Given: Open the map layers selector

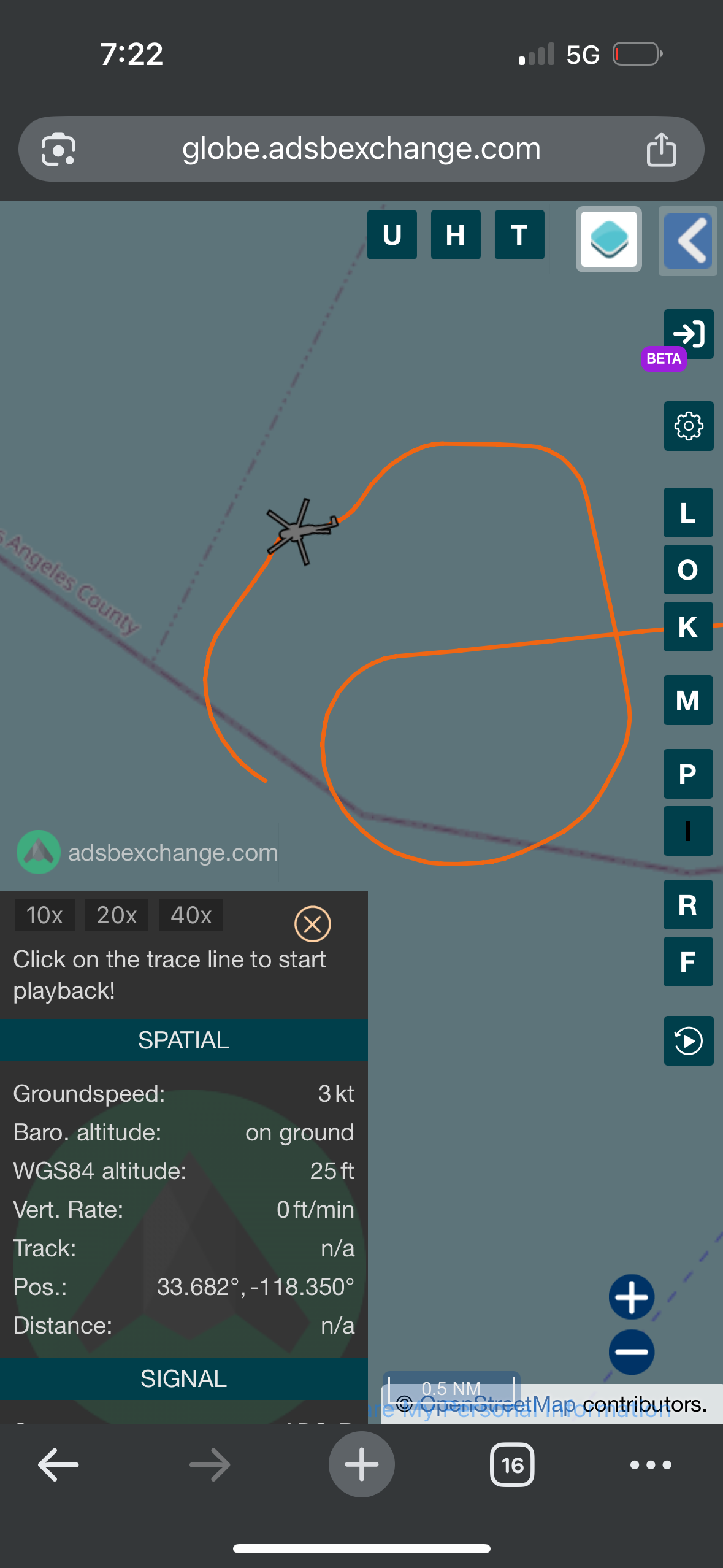Looking at the screenshot, I should (608, 239).
